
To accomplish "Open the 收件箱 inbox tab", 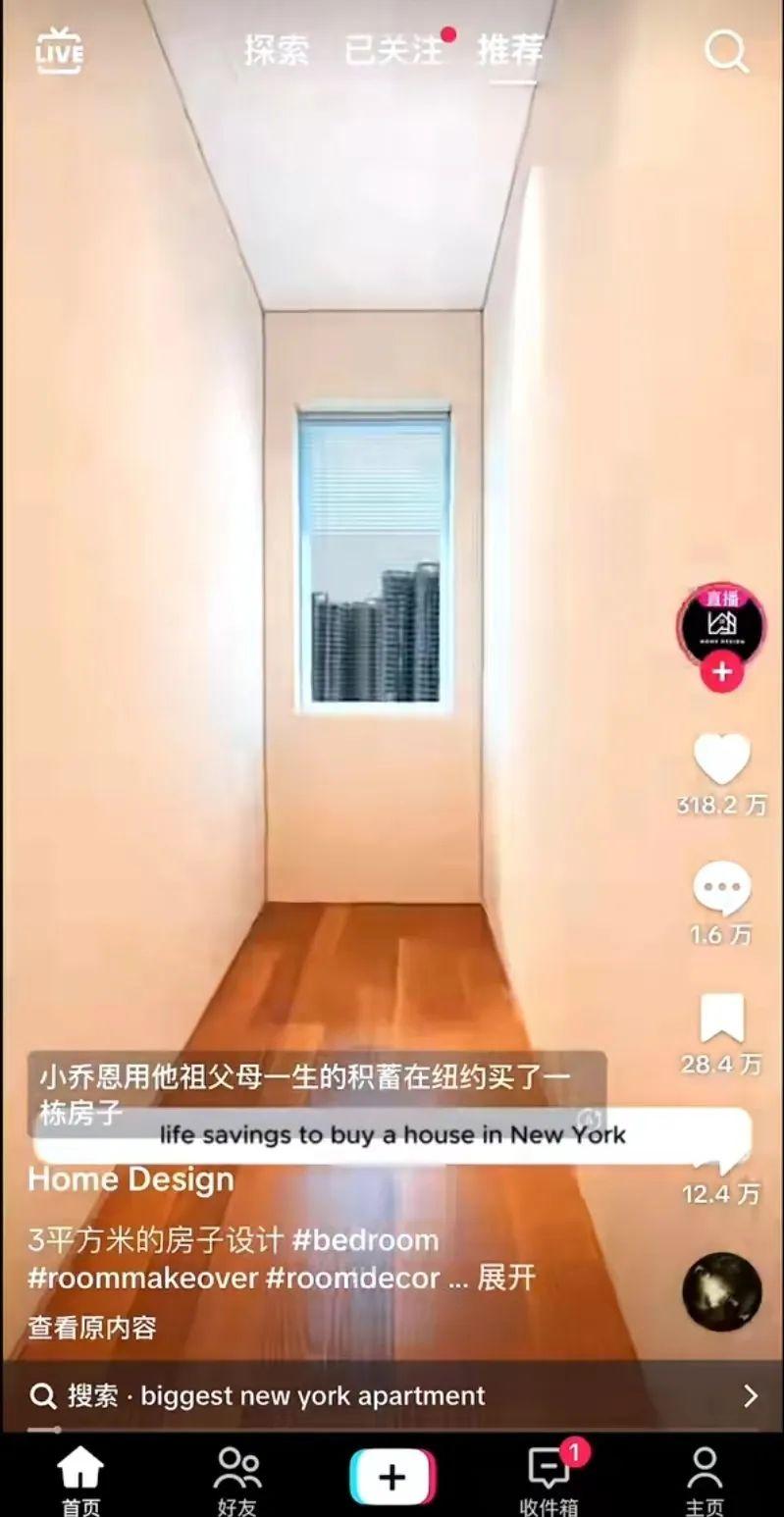I will click(549, 1480).
